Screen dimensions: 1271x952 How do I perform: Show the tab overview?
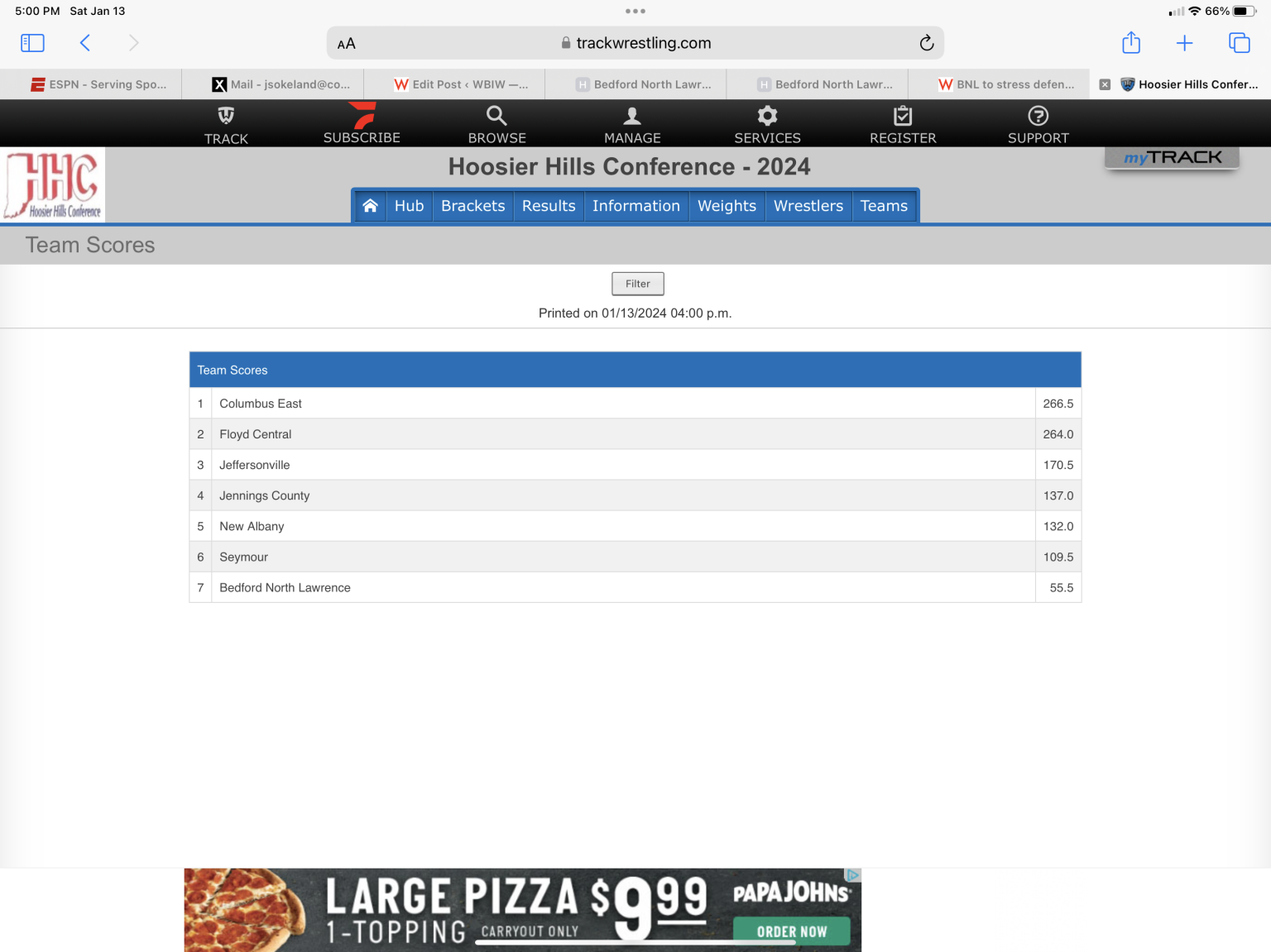pyautogui.click(x=1239, y=43)
